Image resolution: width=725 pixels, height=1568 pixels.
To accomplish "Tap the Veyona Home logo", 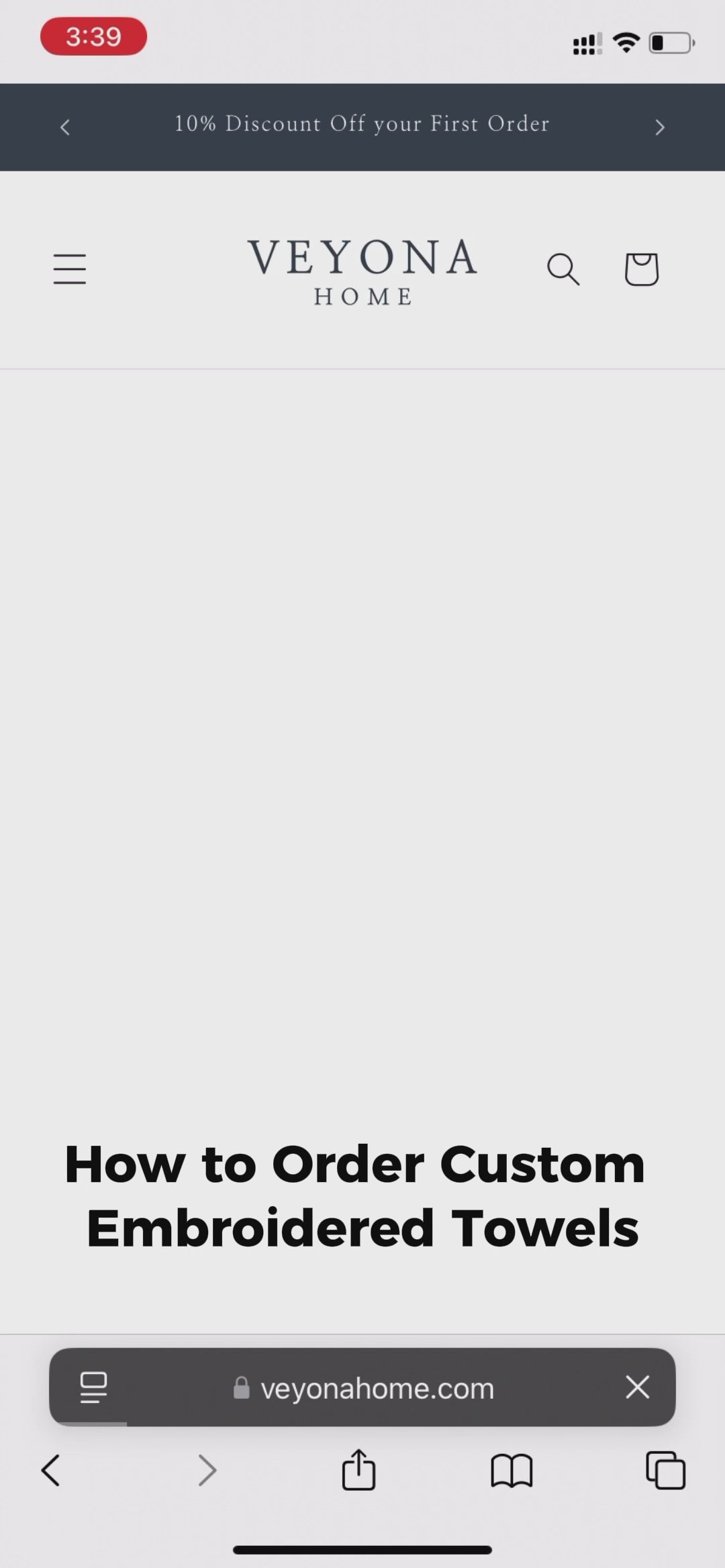I will [x=362, y=272].
